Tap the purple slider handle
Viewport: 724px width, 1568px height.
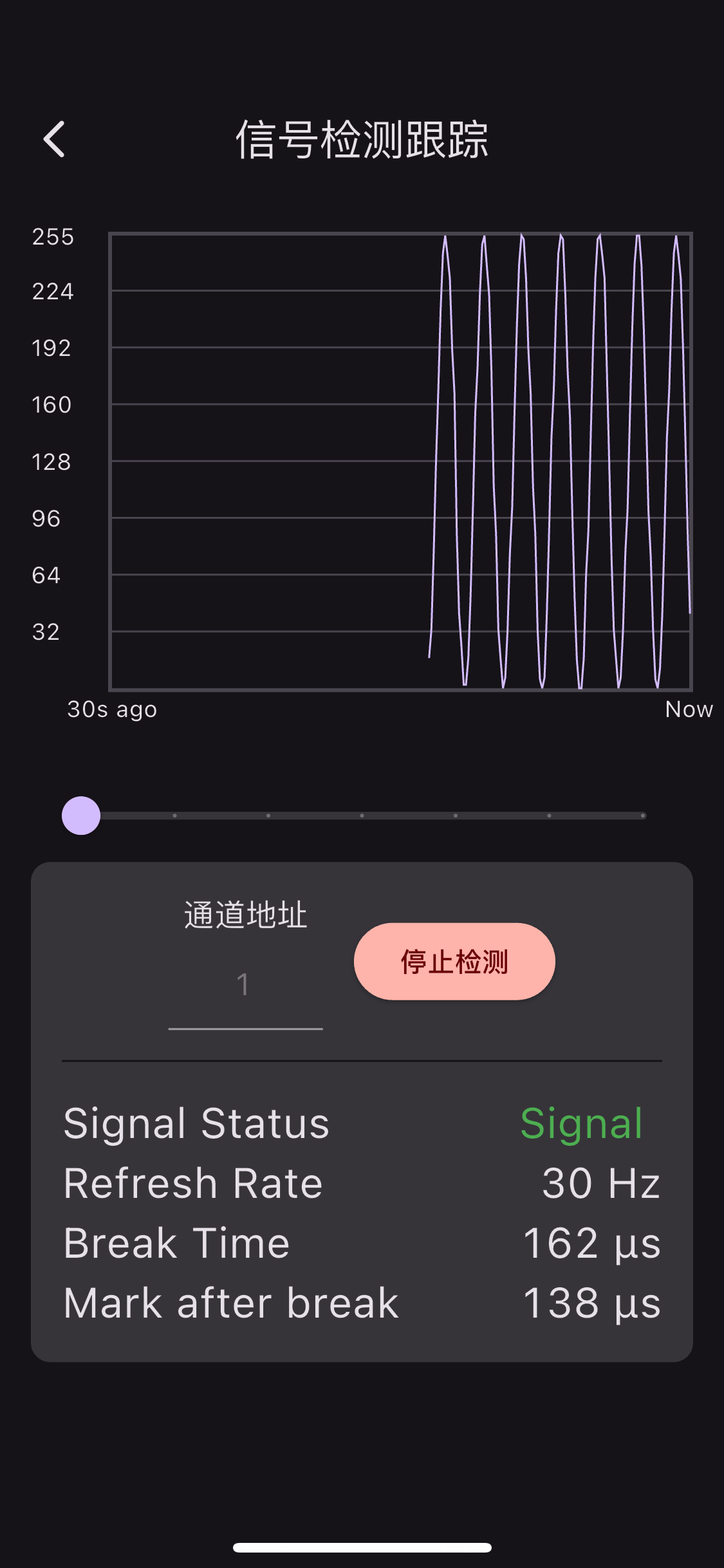point(81,816)
